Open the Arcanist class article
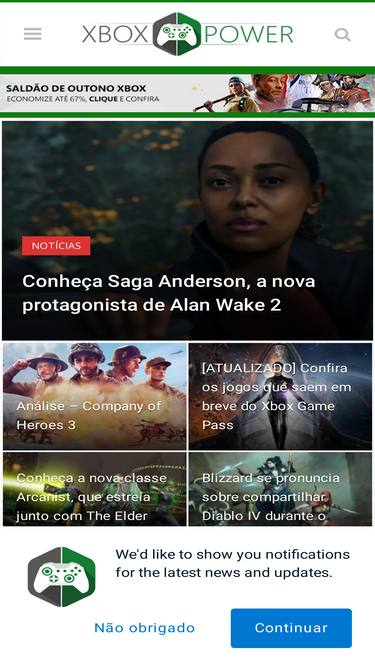375x667 pixels. 94,489
